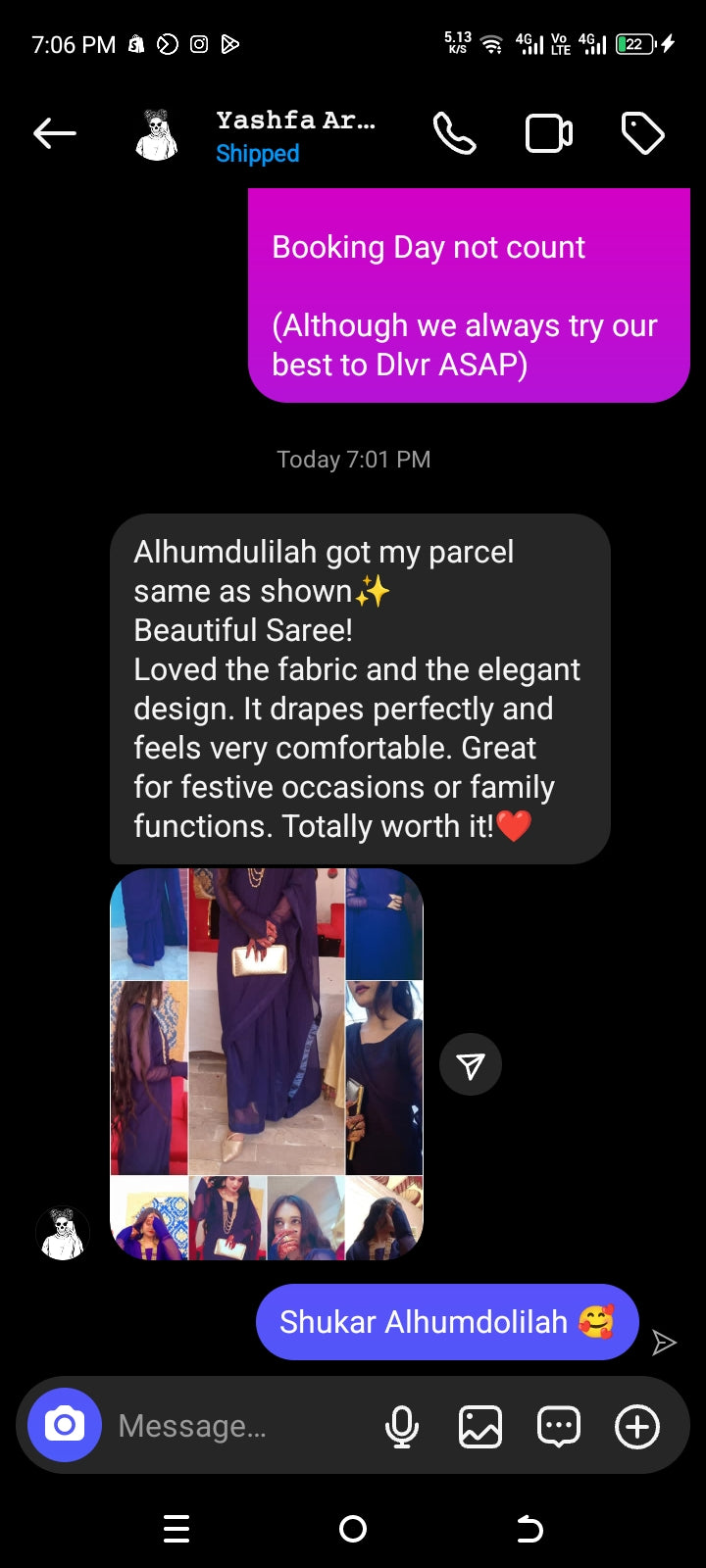Record a voice message with microphone
The width and height of the screenshot is (706, 1568).
coord(402,1426)
